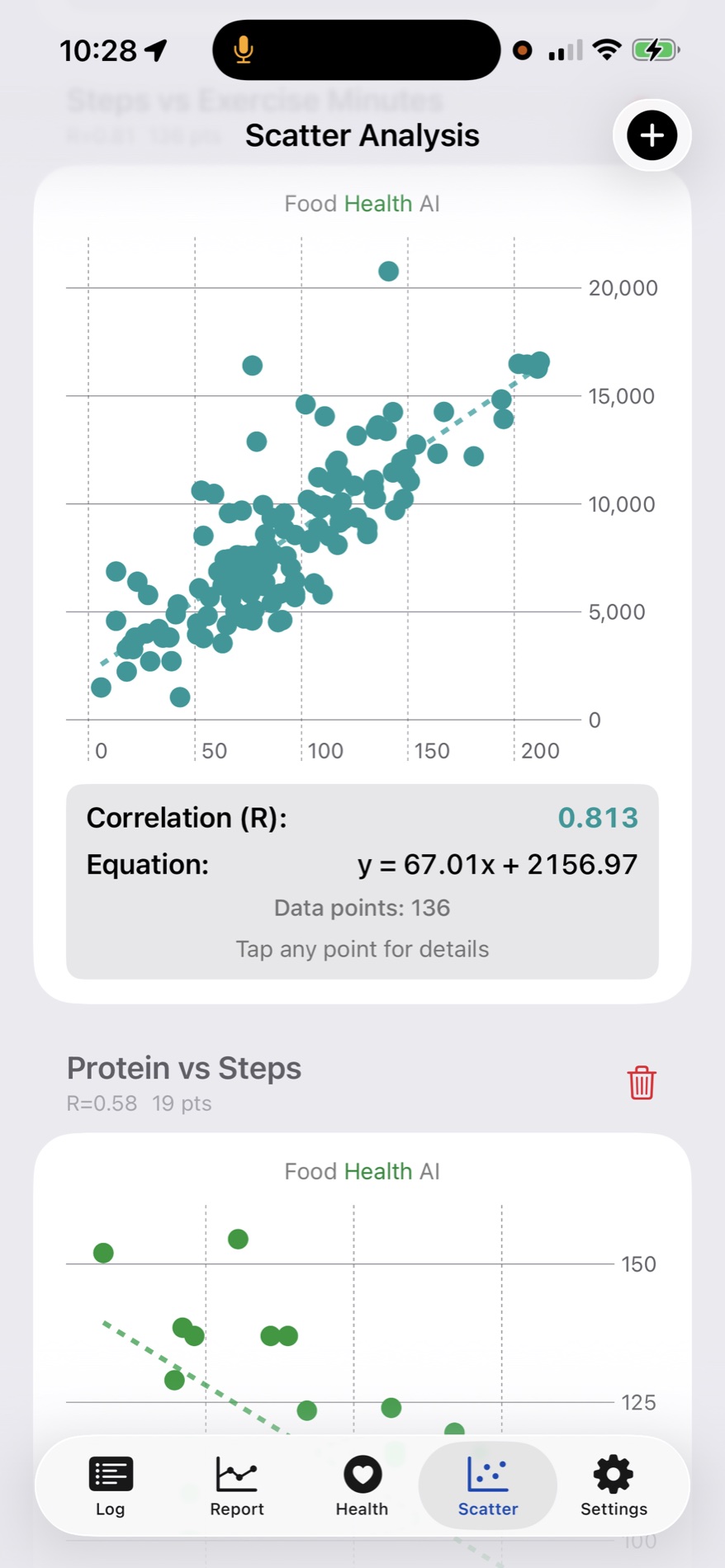This screenshot has height=1568, width=725.
Task: Open the Health heart icon
Action: point(362,1473)
